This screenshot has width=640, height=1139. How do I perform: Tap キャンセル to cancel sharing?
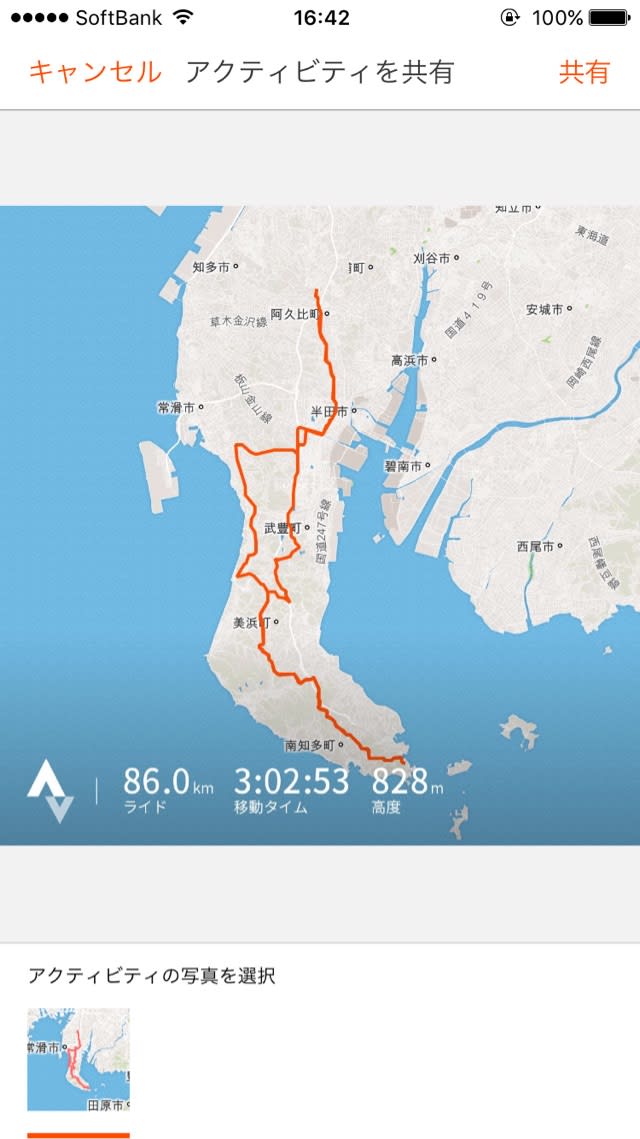coord(94,72)
